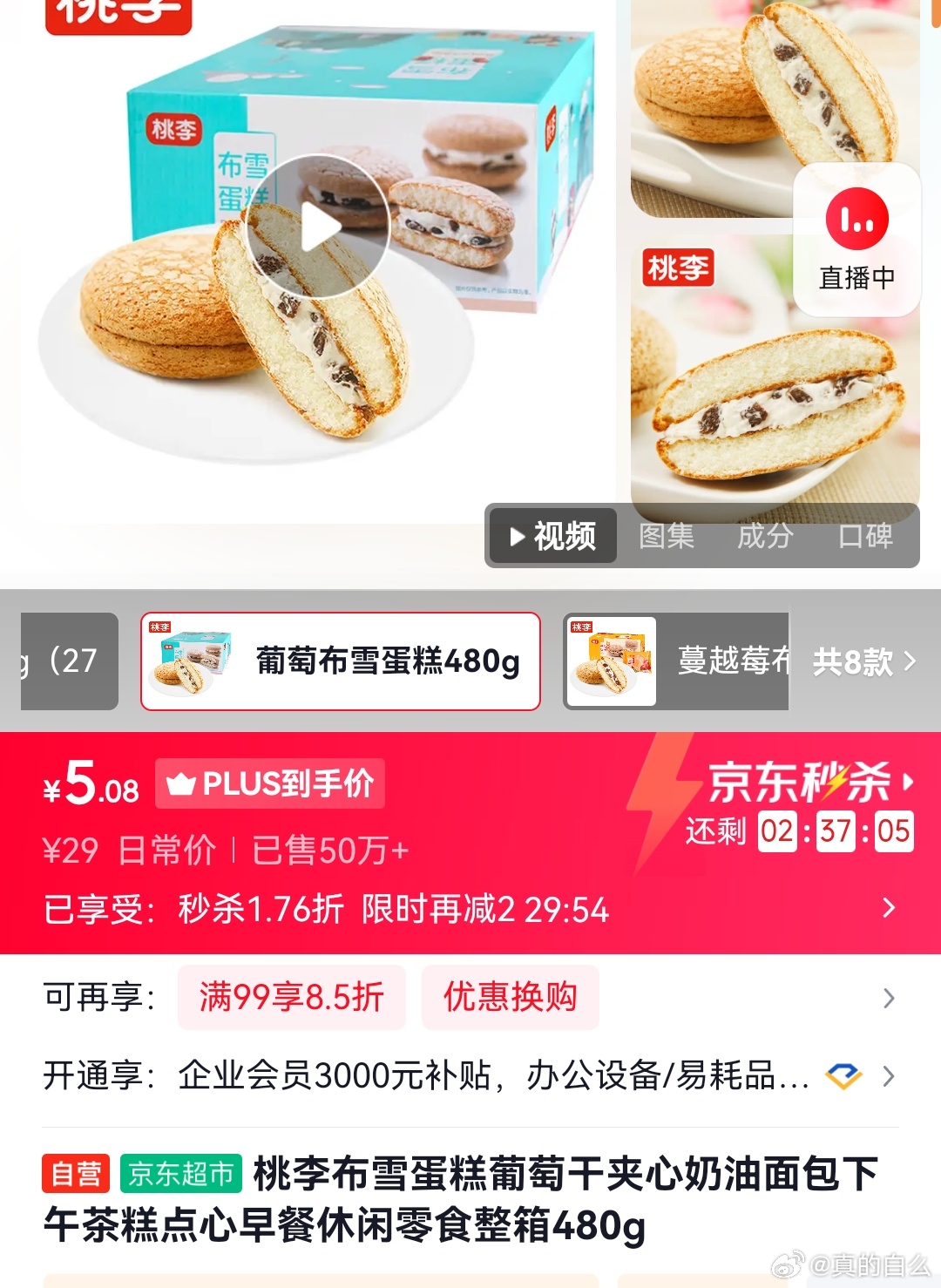Select the 葡萄布雪蛋糕480g variant
Screen dimensions: 941x1288
coord(341,661)
